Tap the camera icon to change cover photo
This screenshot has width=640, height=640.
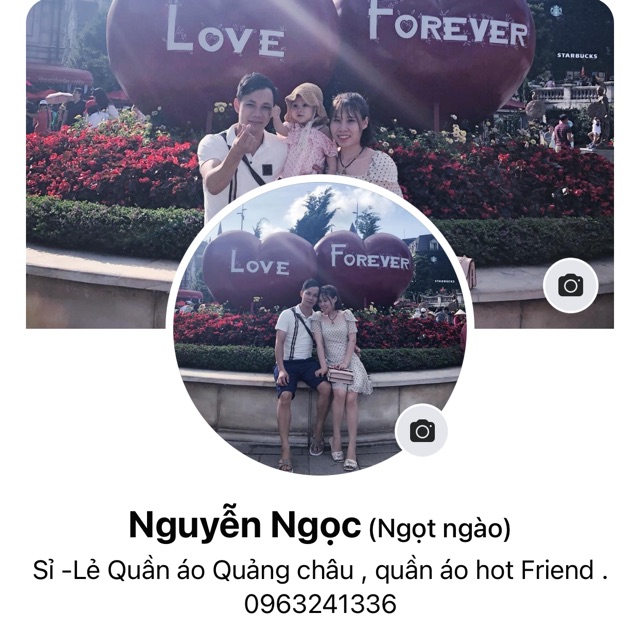(570, 286)
